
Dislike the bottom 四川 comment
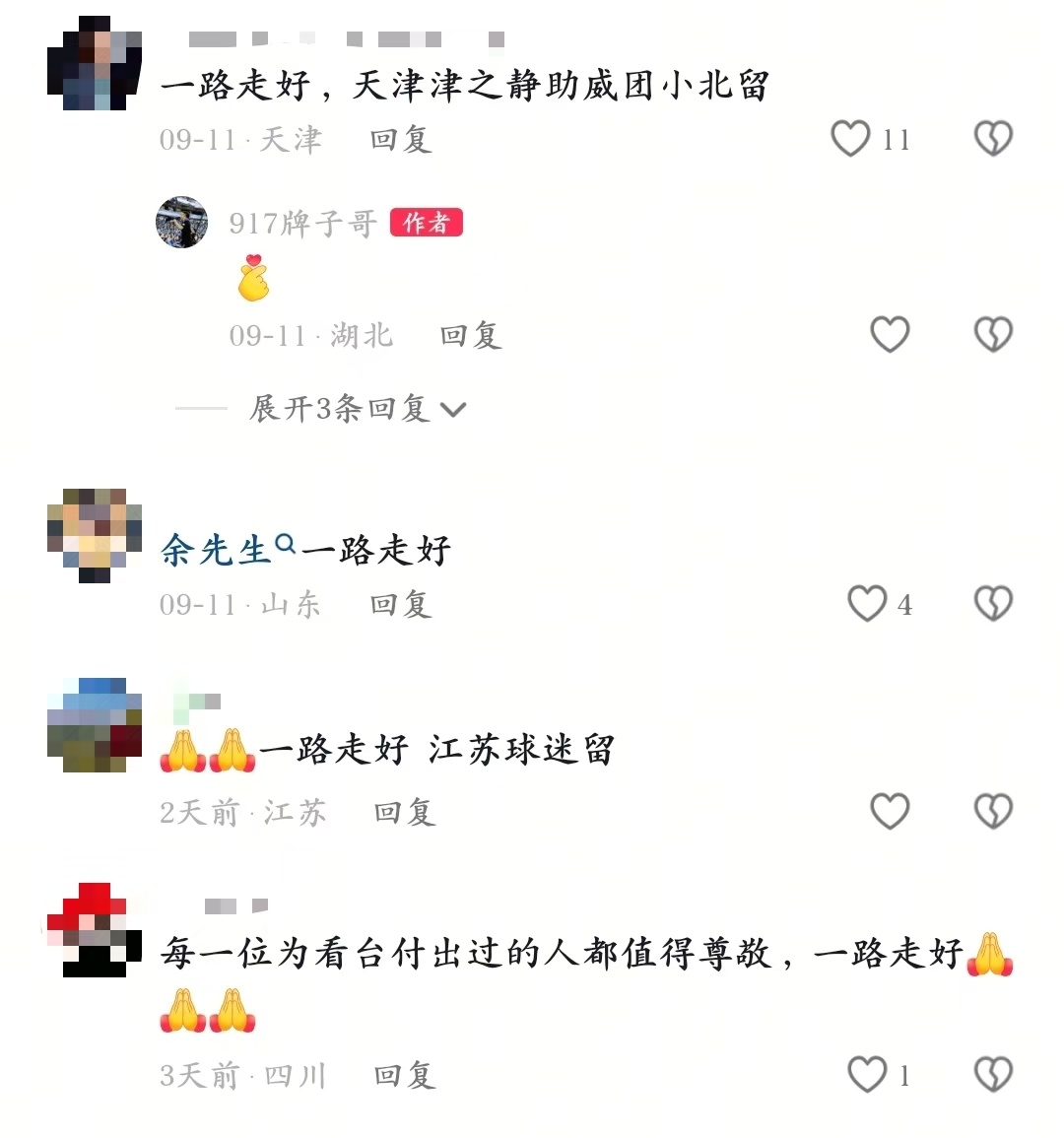(994, 1073)
